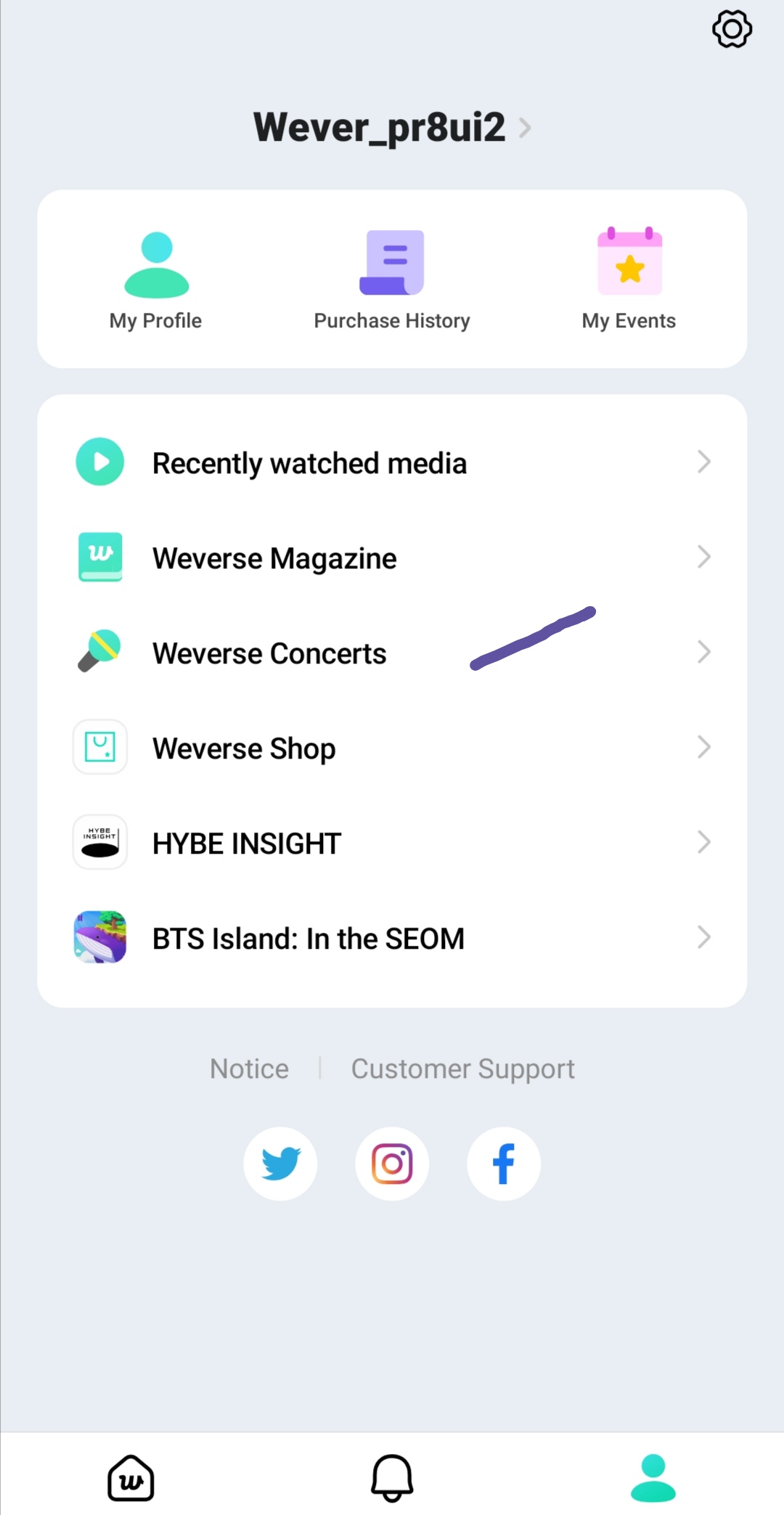Open the BTS Island: In the SEOM icon
The image size is (784, 1515).
tap(99, 937)
